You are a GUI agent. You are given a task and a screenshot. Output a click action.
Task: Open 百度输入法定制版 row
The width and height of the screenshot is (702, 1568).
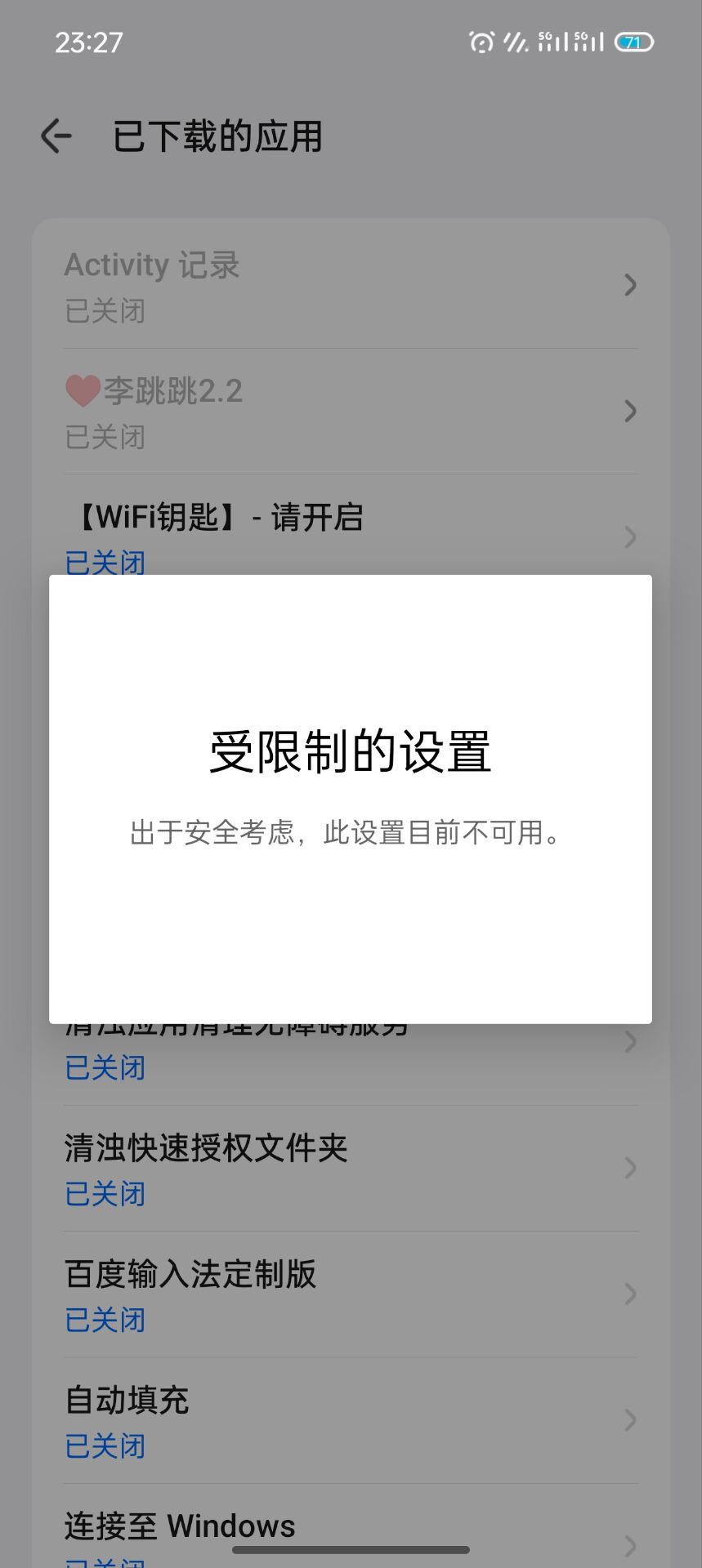(x=350, y=1294)
